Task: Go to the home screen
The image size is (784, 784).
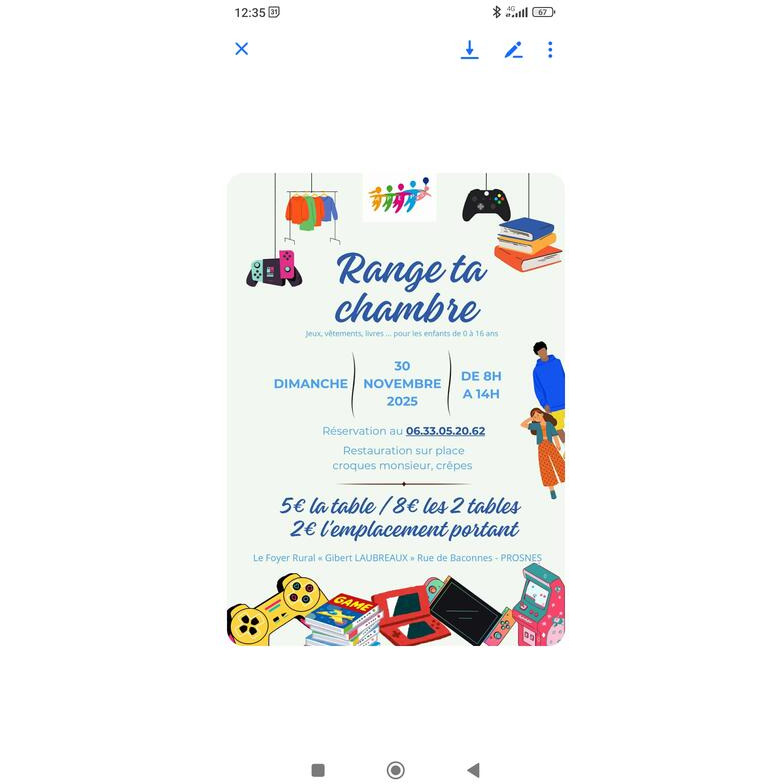Action: coord(395,770)
